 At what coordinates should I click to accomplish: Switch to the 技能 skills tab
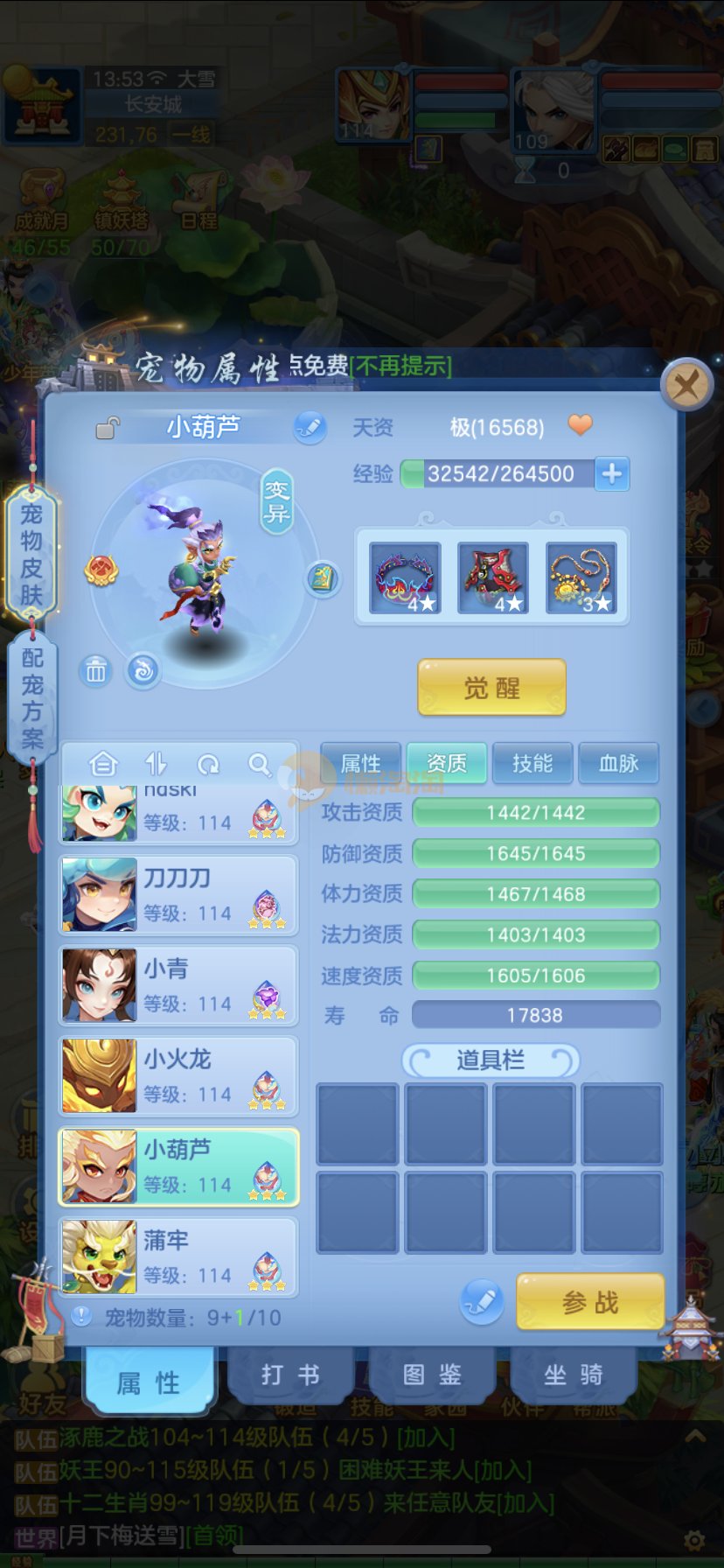click(x=533, y=764)
